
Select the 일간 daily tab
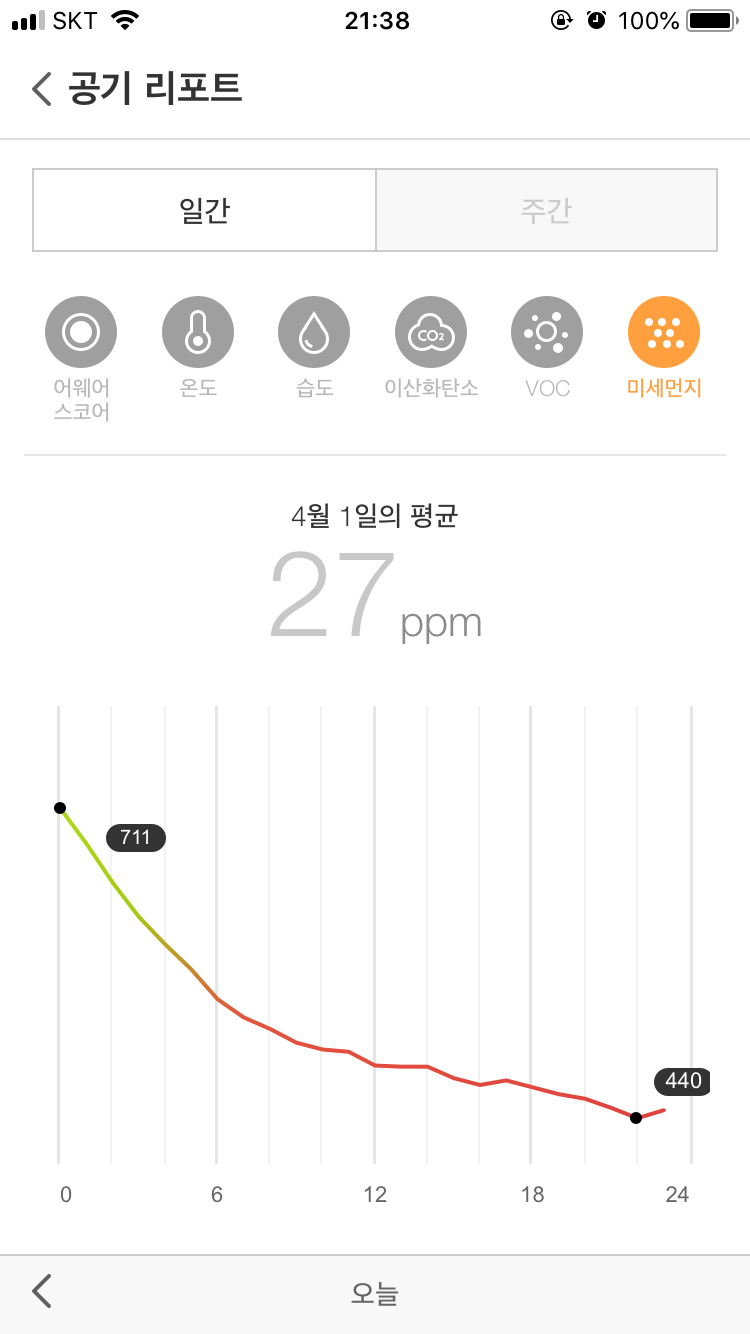pyautogui.click(x=204, y=210)
